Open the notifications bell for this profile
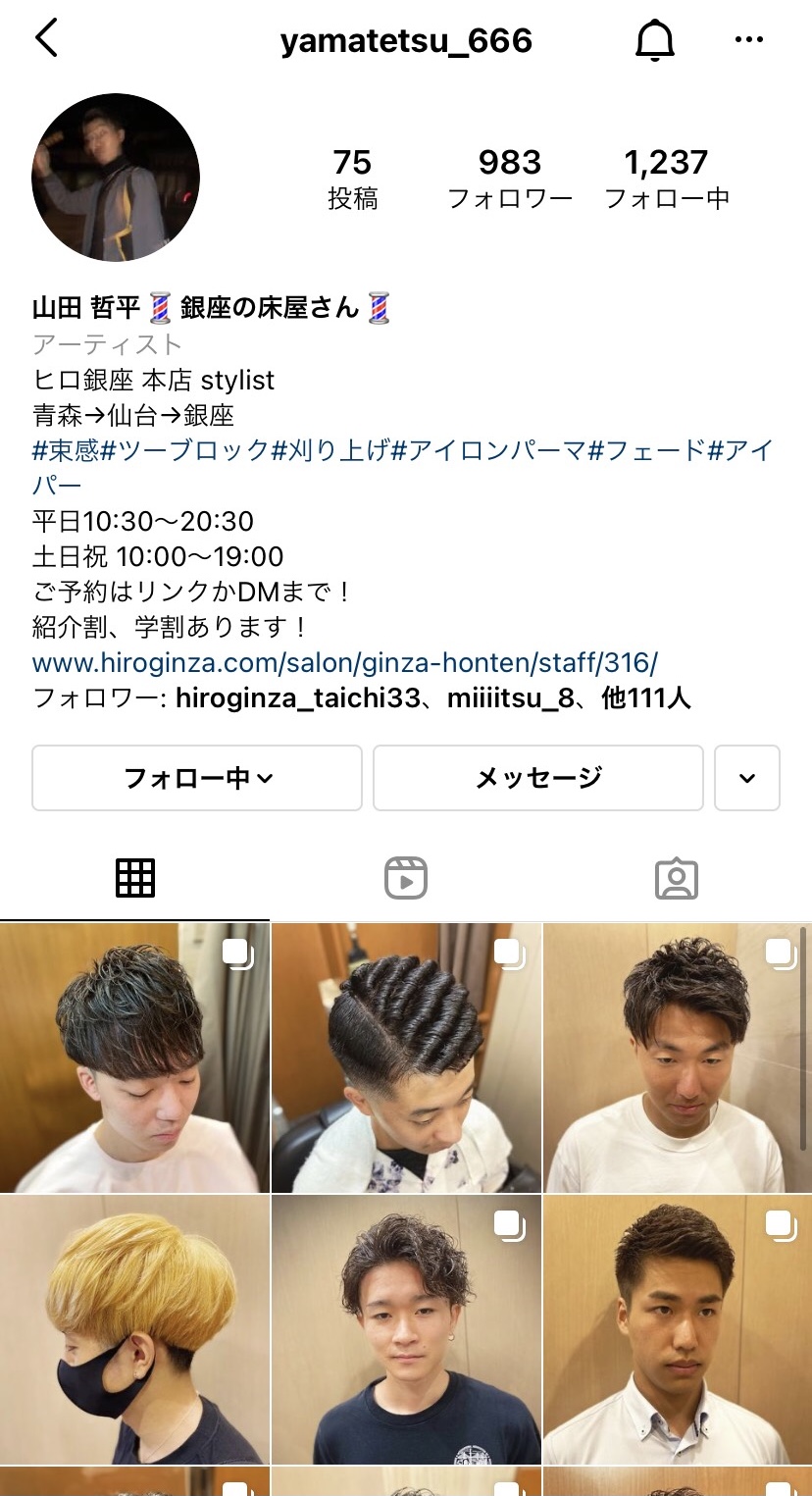Viewport: 812px width, 1496px height. coord(655,40)
